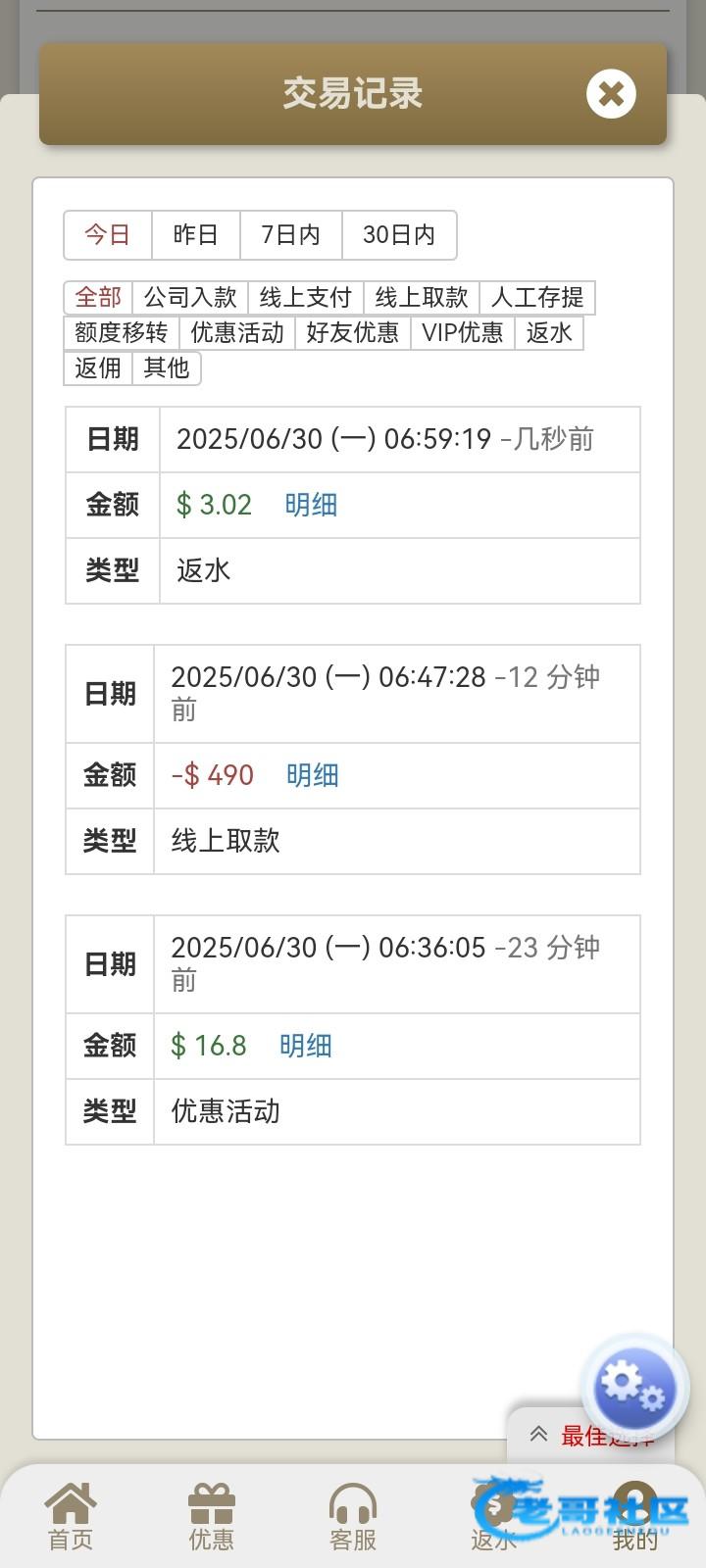View 明细 for the -$490 withdrawal
706x1568 pixels.
pyautogui.click(x=313, y=775)
